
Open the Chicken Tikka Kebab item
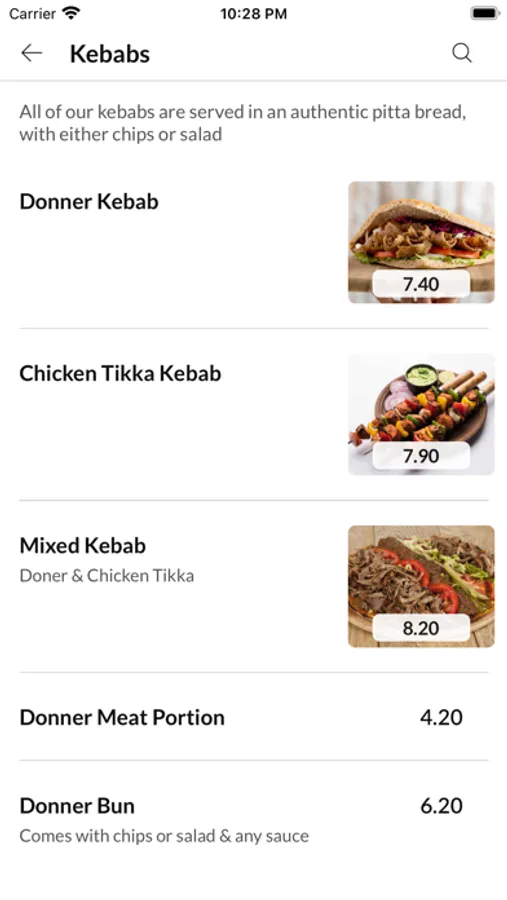click(253, 414)
